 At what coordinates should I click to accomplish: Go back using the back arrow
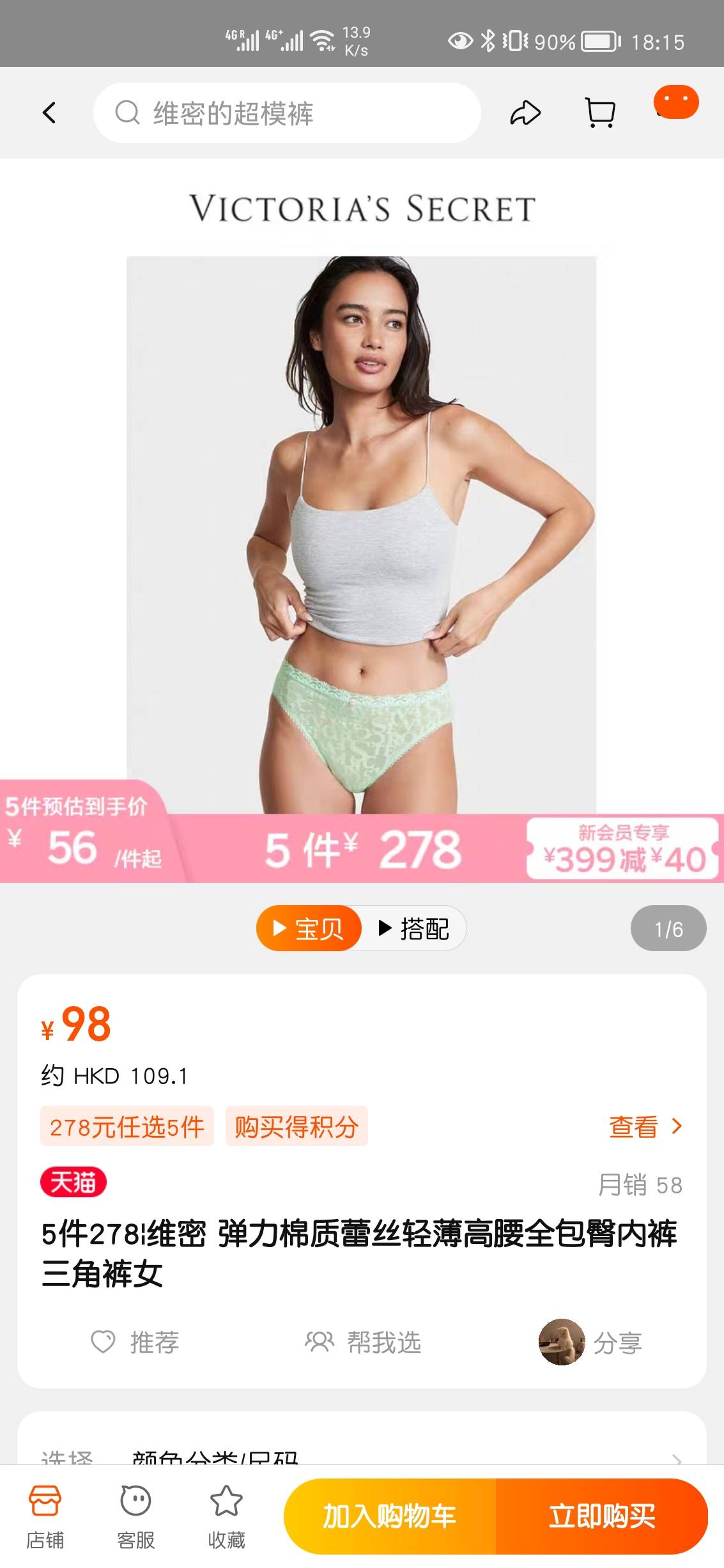49,113
